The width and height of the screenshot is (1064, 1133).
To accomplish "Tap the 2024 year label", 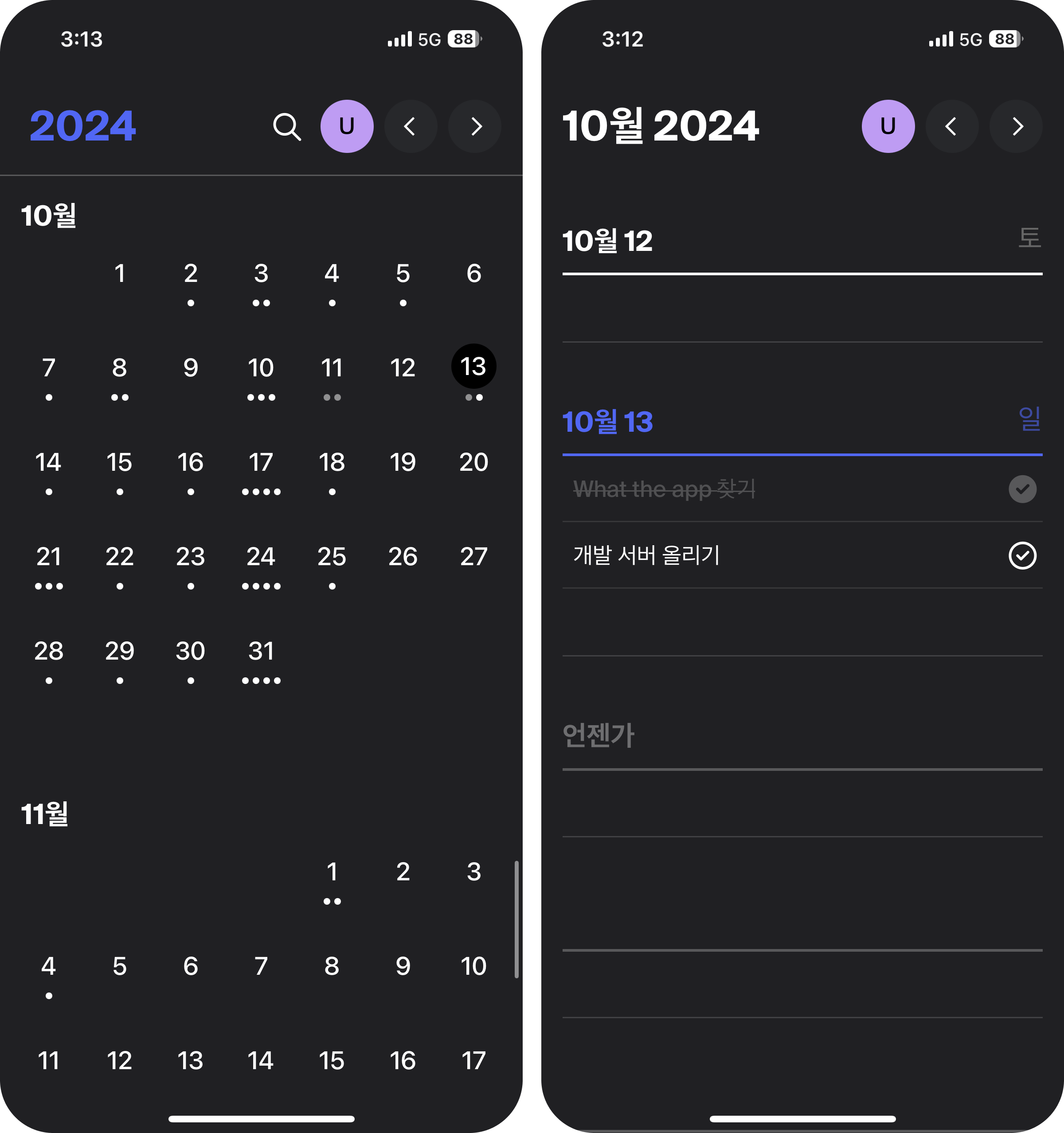I will (83, 125).
